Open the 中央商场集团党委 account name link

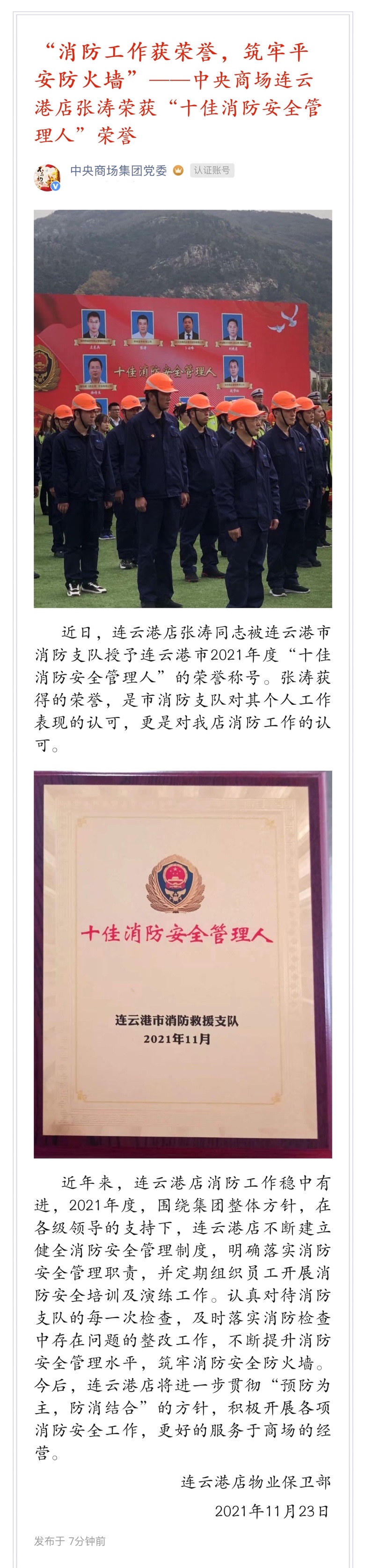118,171
